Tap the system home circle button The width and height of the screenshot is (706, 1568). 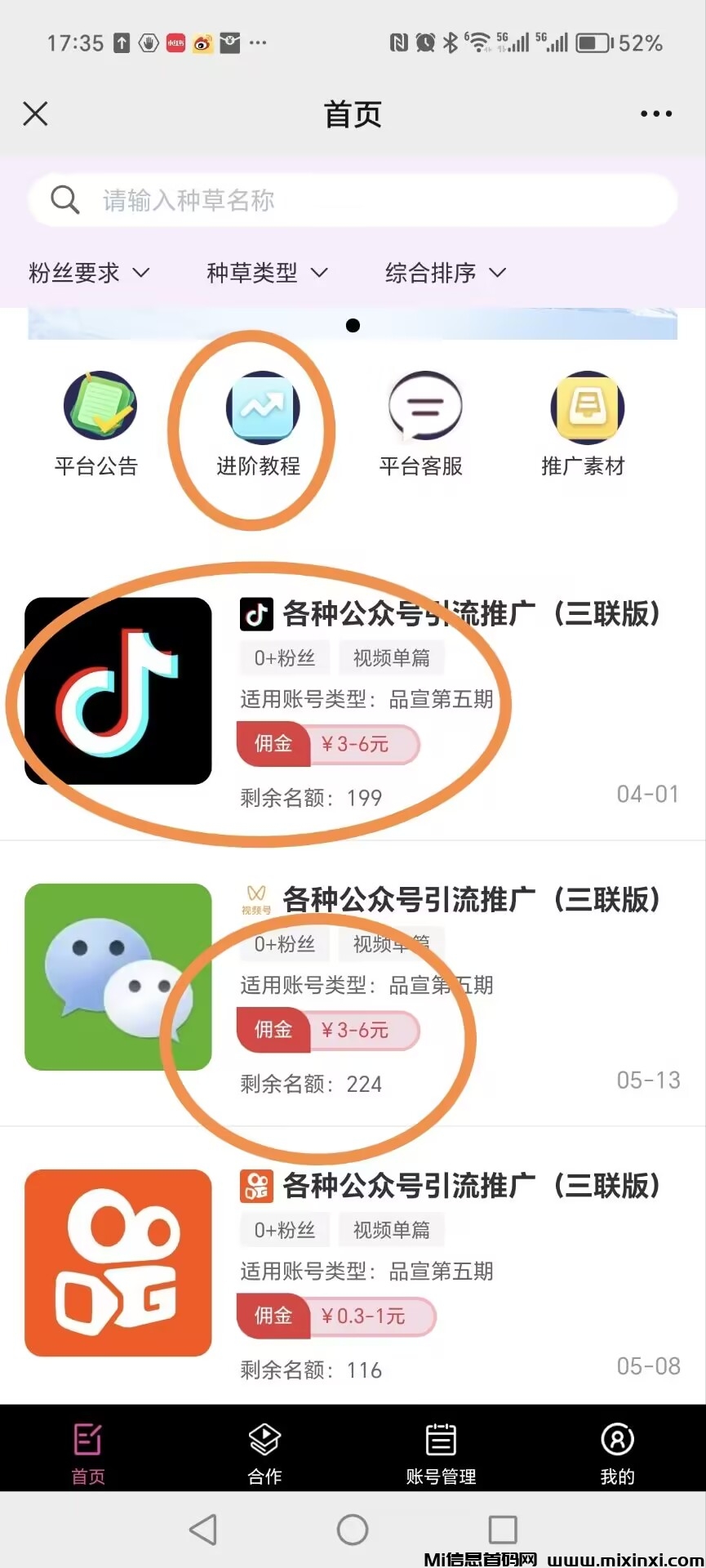[353, 1530]
